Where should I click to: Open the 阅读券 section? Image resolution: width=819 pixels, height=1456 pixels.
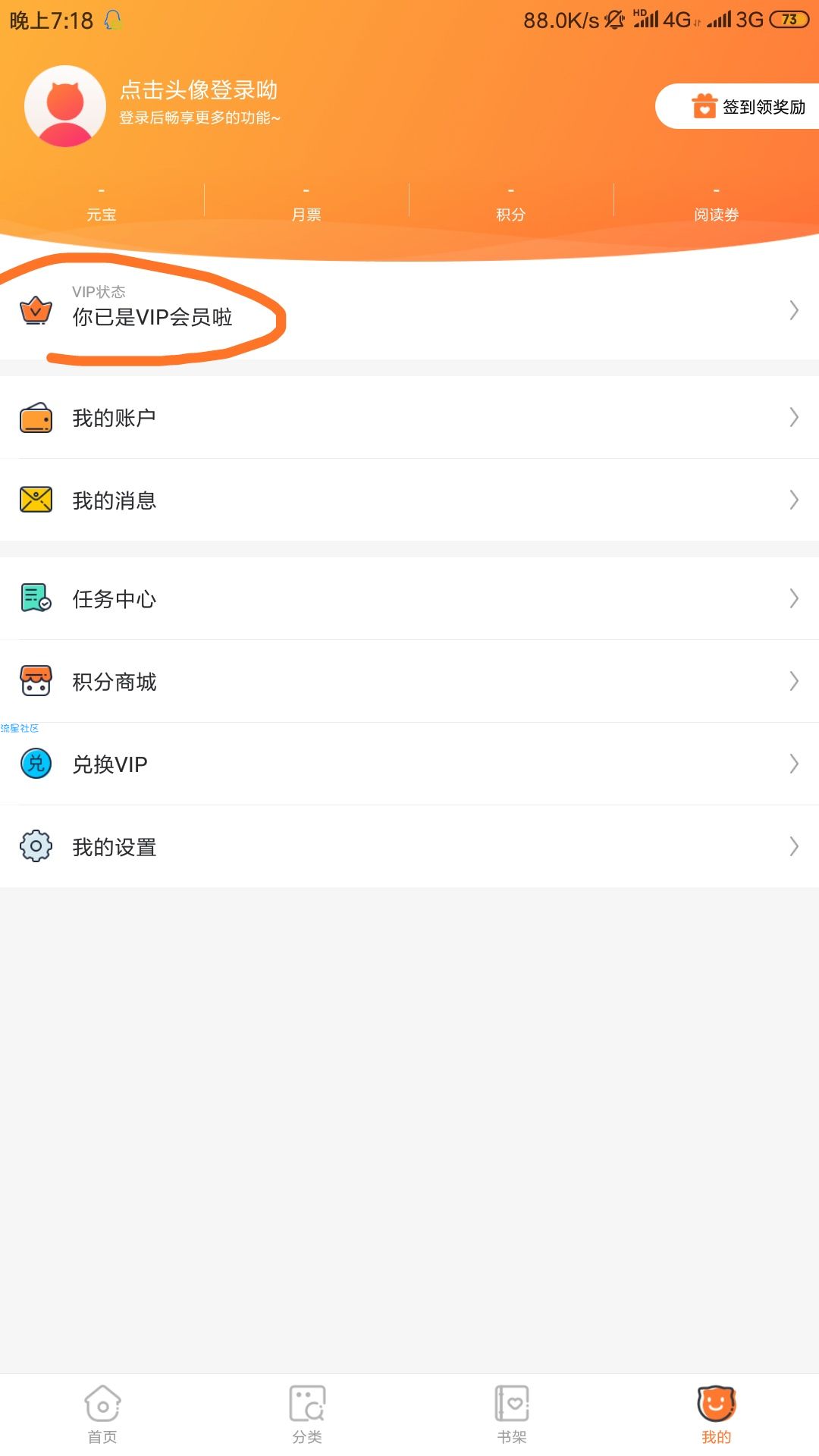(x=716, y=203)
